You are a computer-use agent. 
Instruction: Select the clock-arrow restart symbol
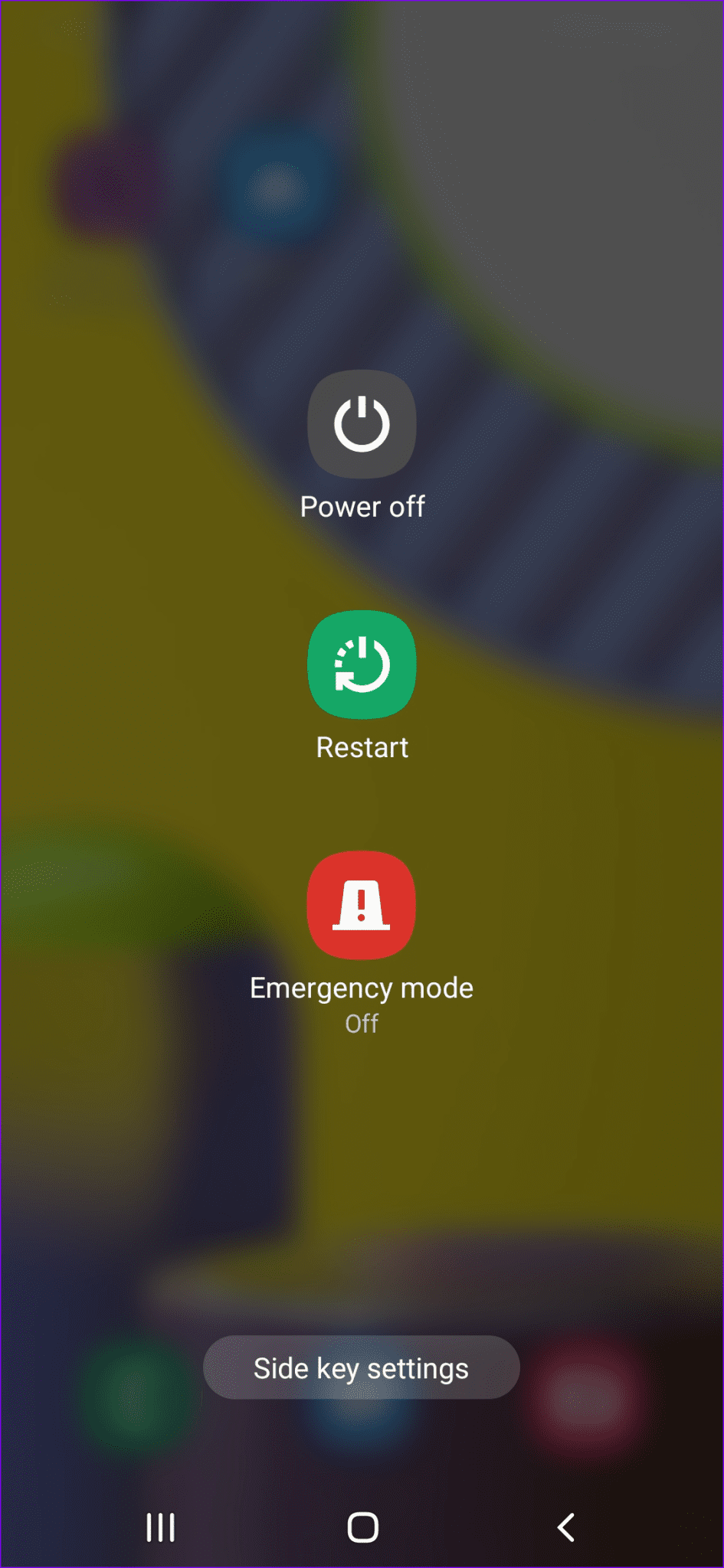point(362,665)
